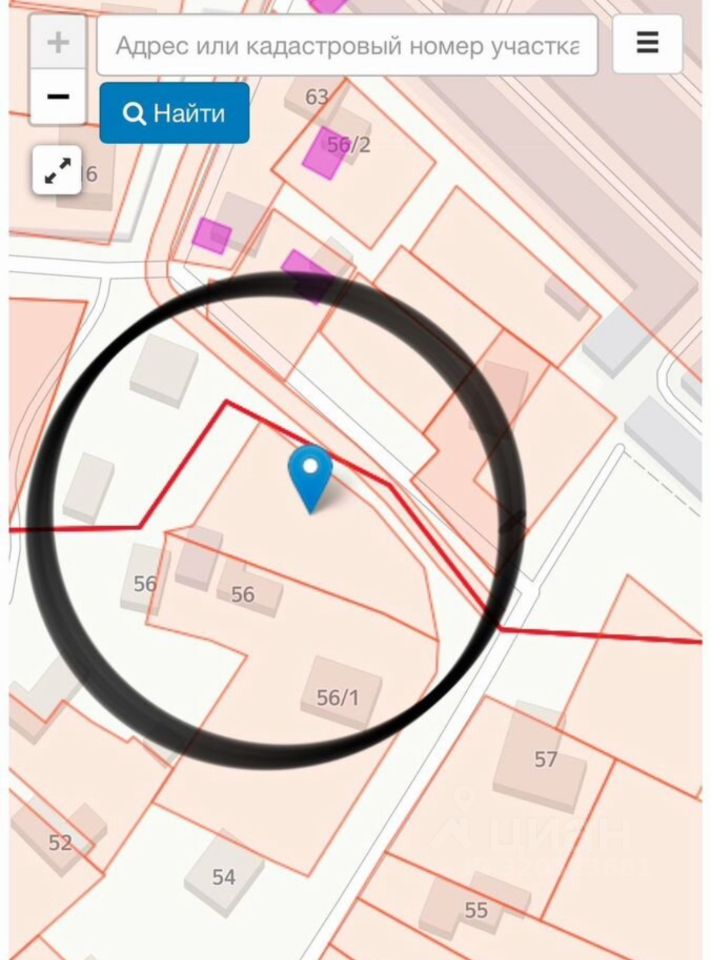Open the hamburger menu
Viewport: 711px width, 960px height.
pos(647,44)
